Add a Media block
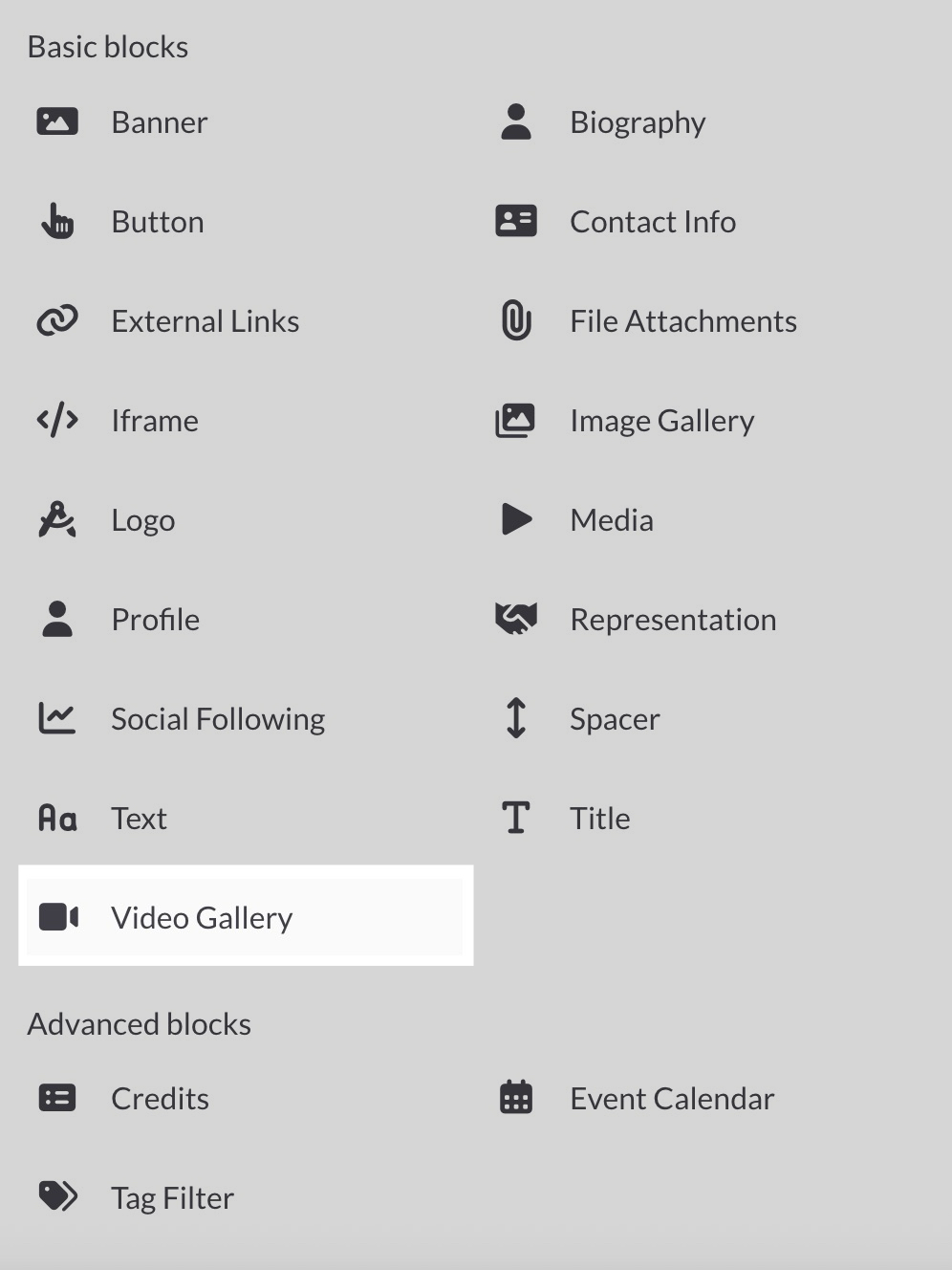 (611, 520)
